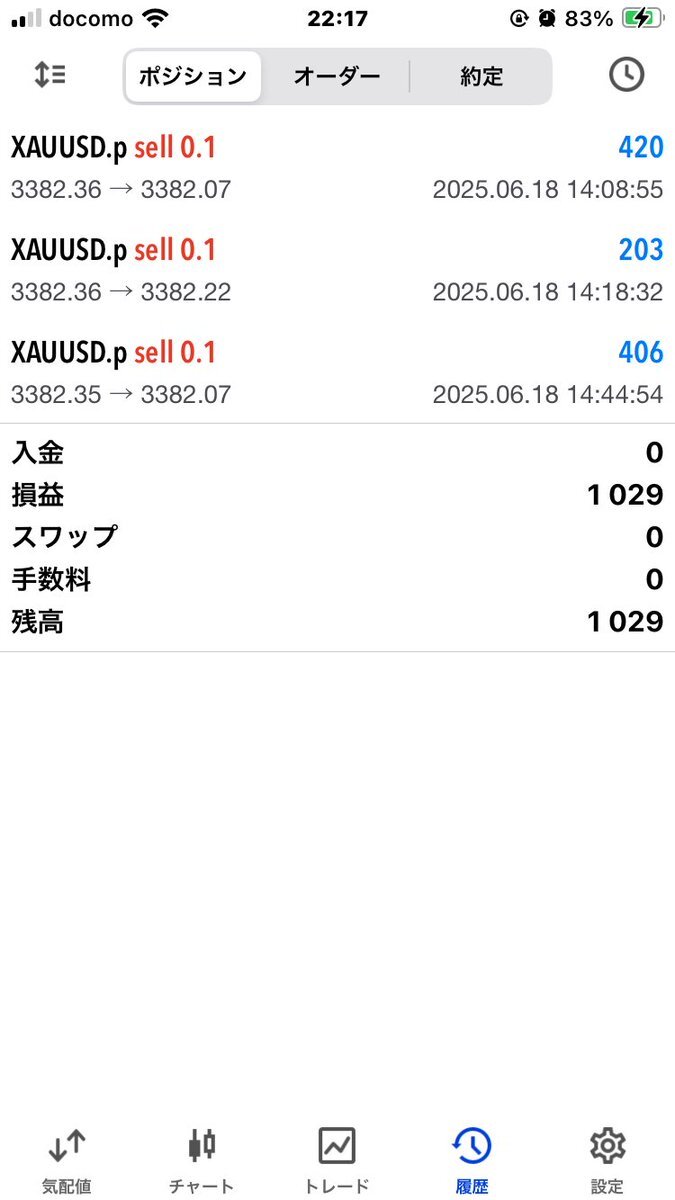This screenshot has width=675, height=1200.
Task: Expand the XAUUSD.p trade with profit 420
Action: (x=337, y=167)
